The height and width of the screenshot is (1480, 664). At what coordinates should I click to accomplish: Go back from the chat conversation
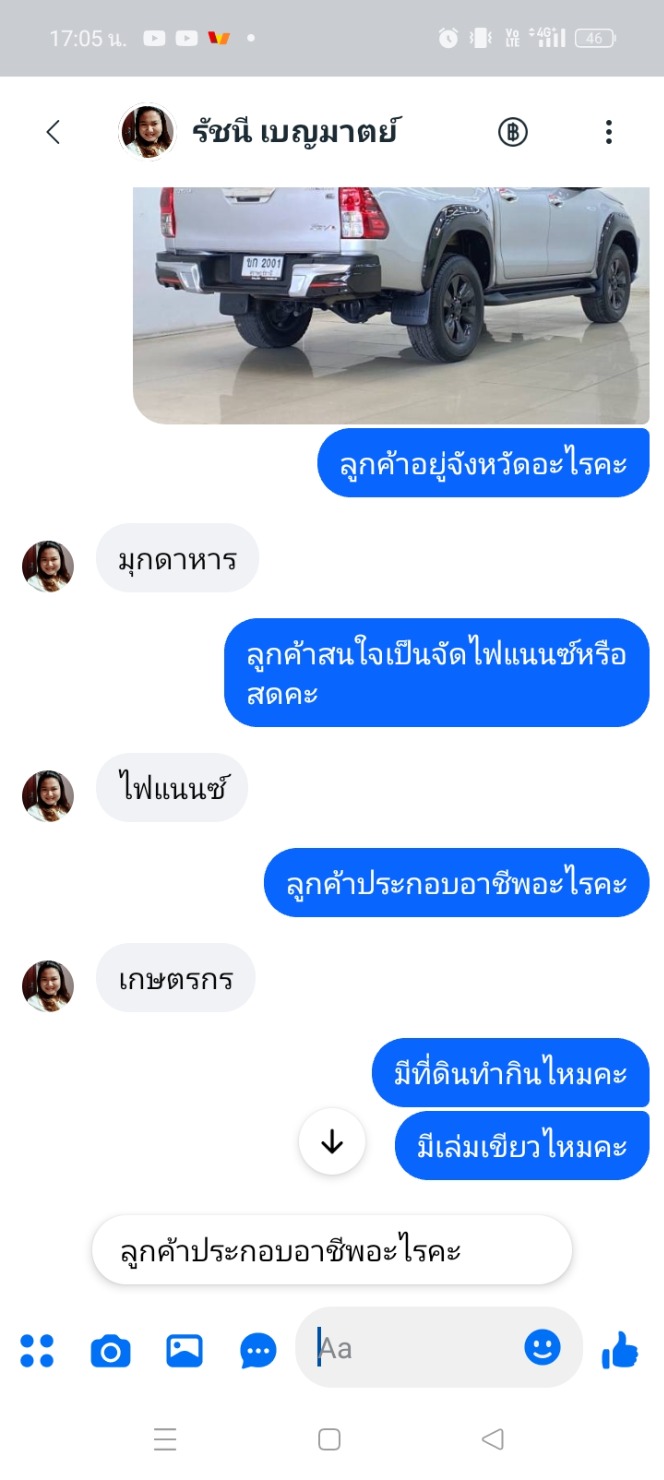pyautogui.click(x=53, y=132)
